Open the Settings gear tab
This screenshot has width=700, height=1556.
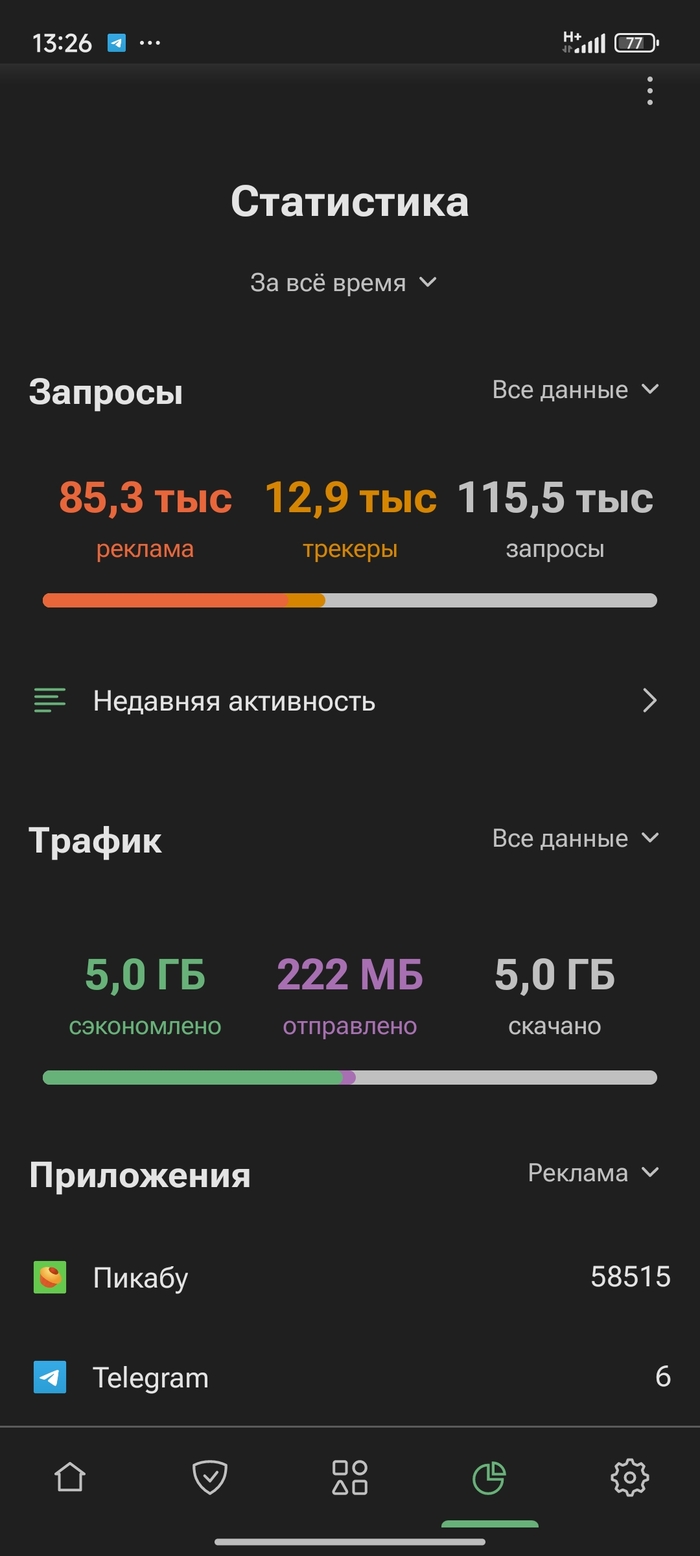click(x=629, y=1477)
